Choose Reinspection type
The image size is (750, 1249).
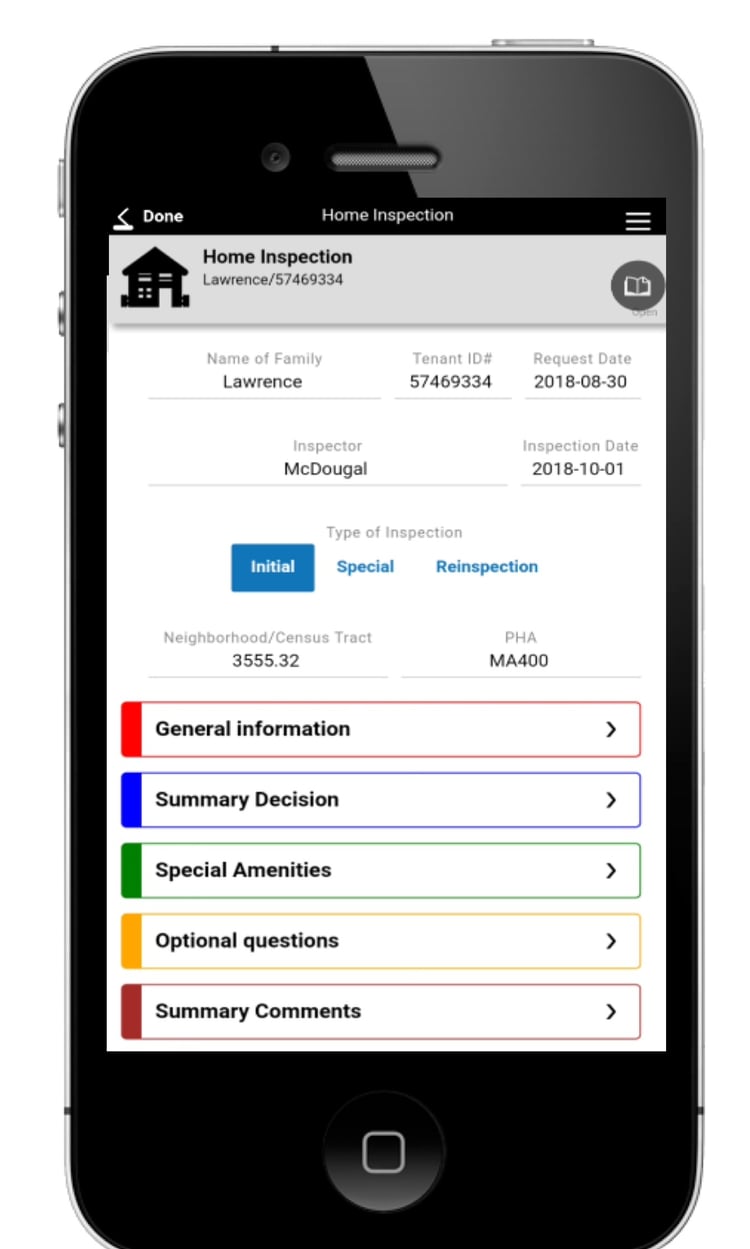point(487,567)
